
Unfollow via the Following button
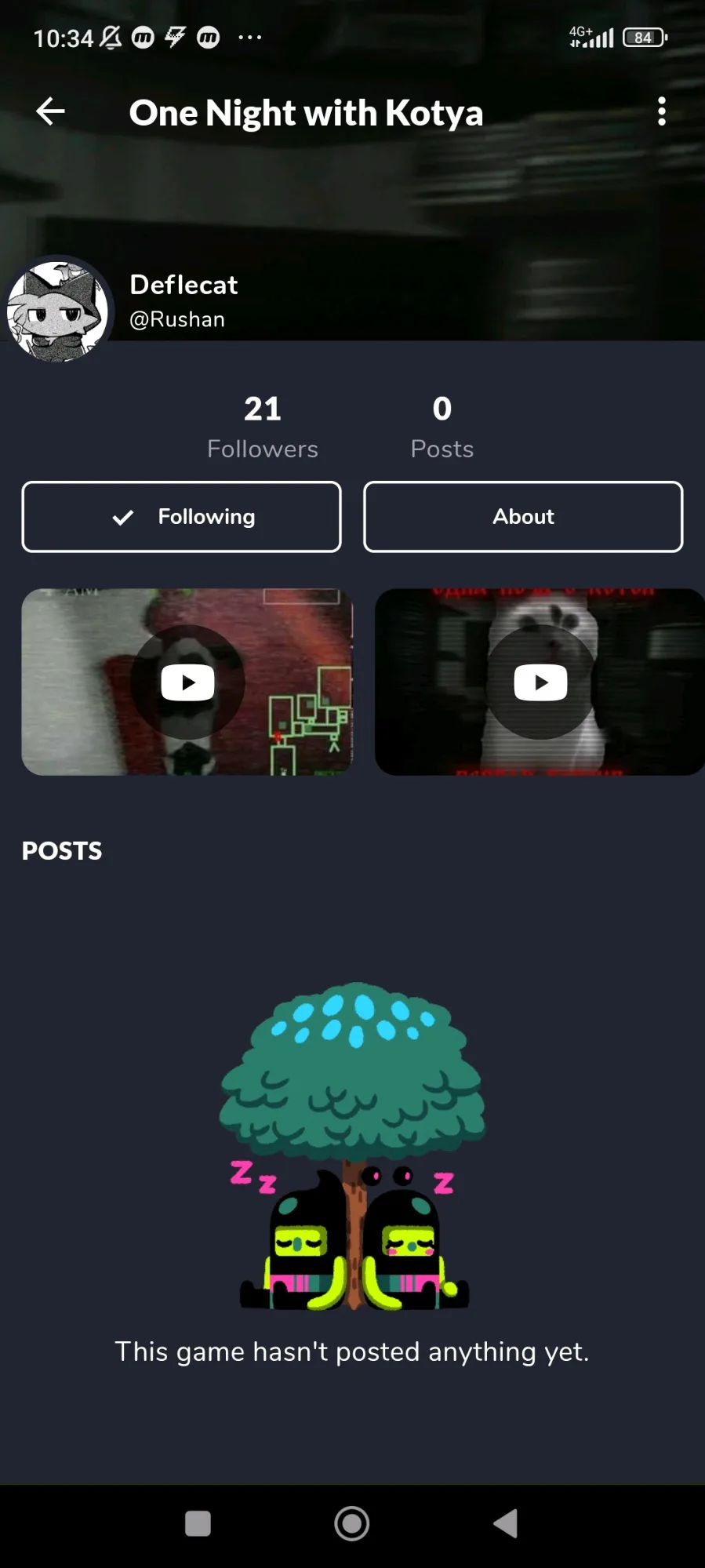pos(182,517)
